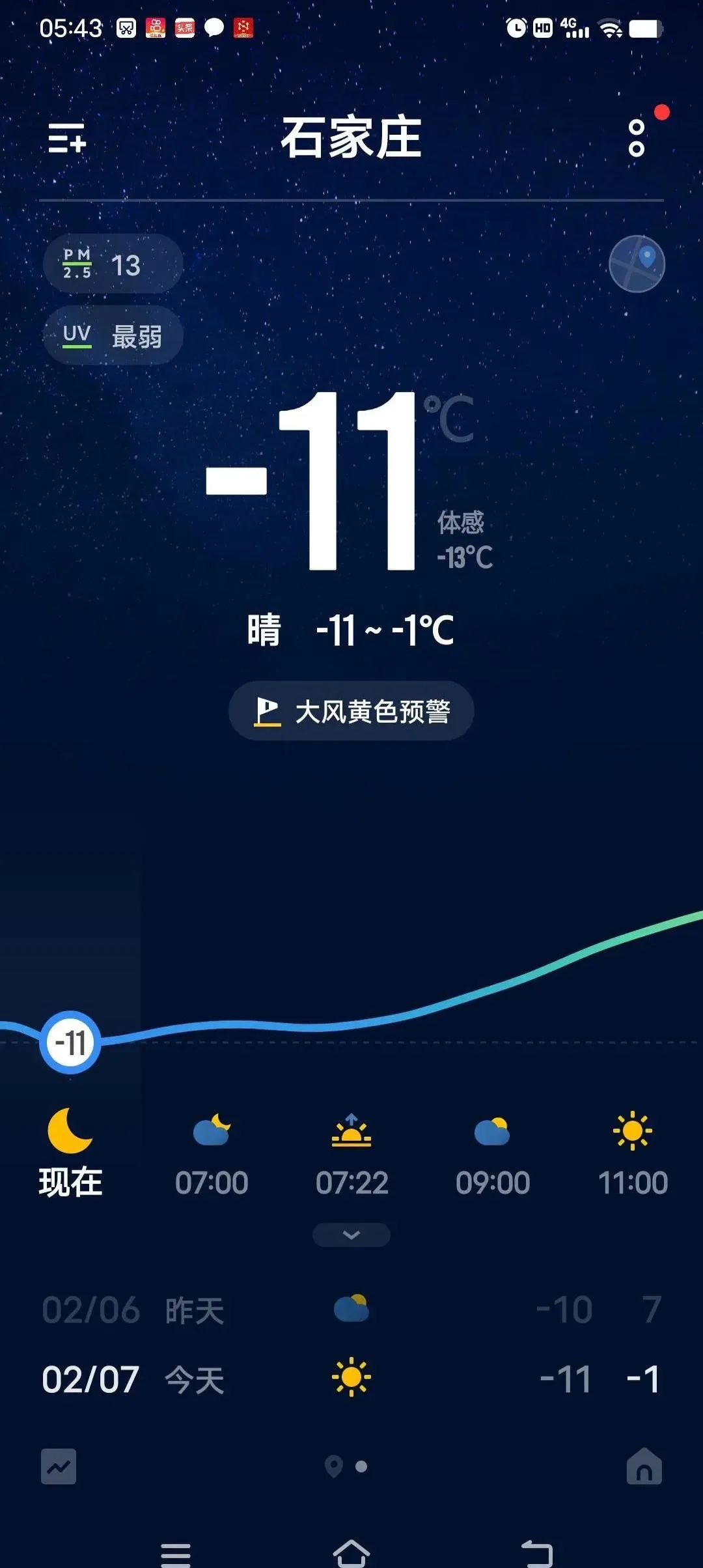Open the UV index chip
703x1568 pixels.
tap(113, 336)
